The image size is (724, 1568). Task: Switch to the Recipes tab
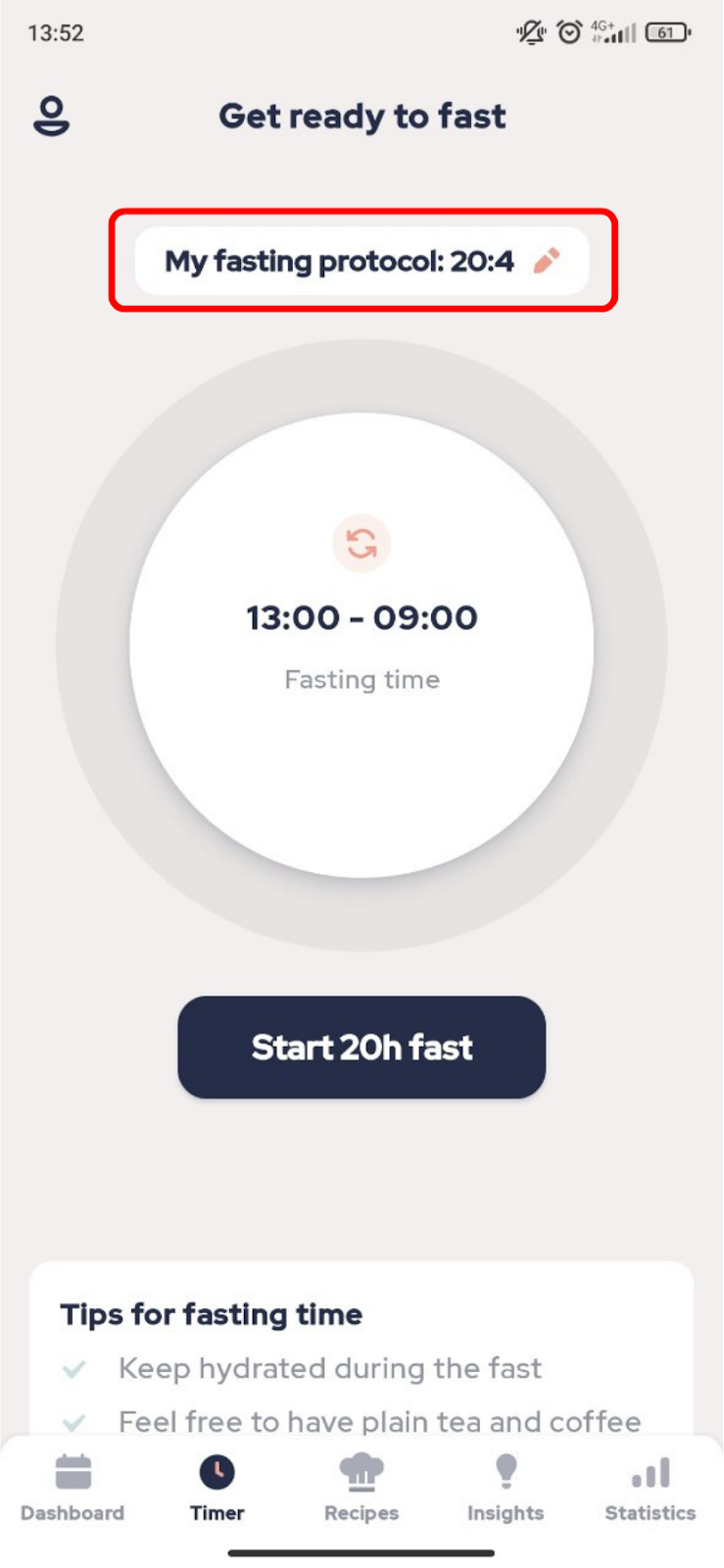[x=362, y=1488]
